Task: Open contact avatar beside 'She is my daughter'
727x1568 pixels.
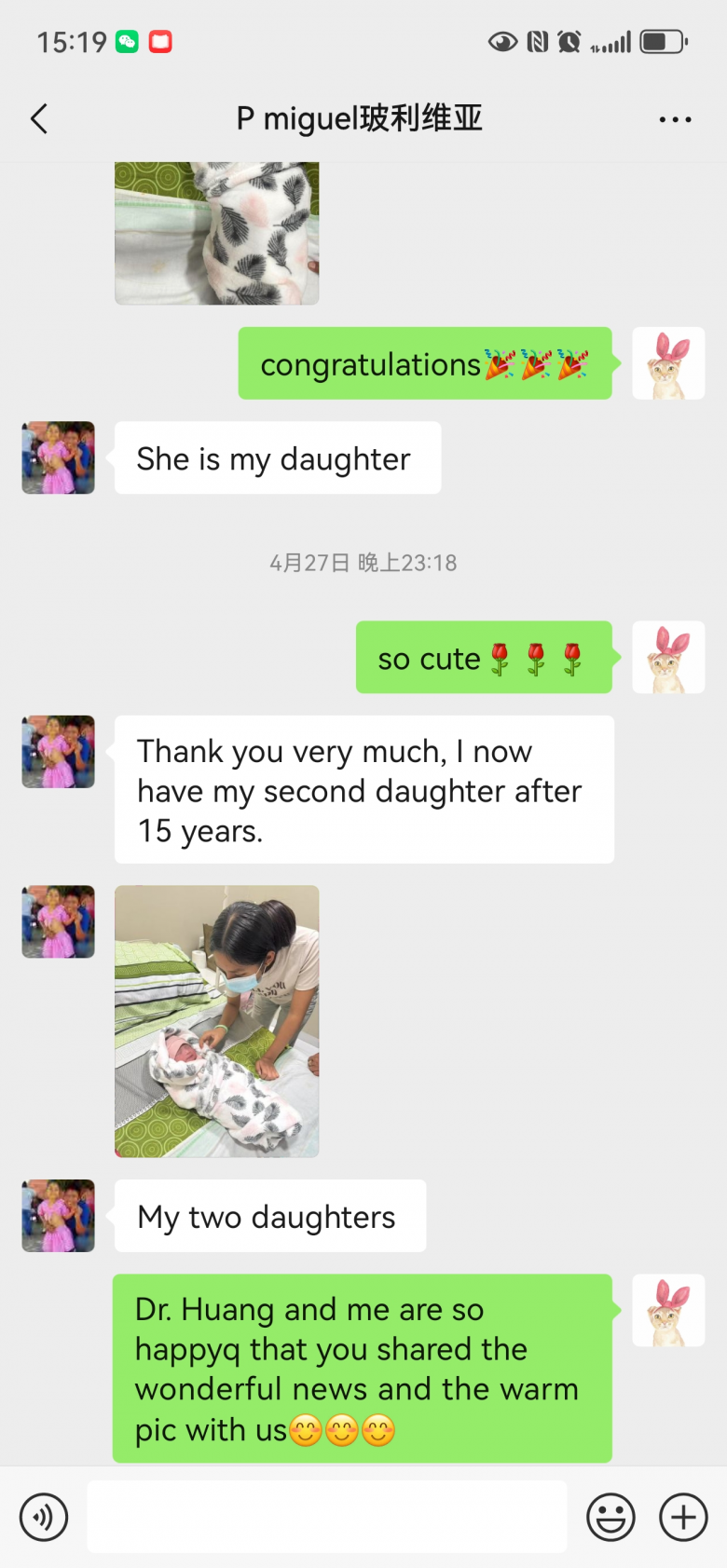Action: click(x=58, y=457)
